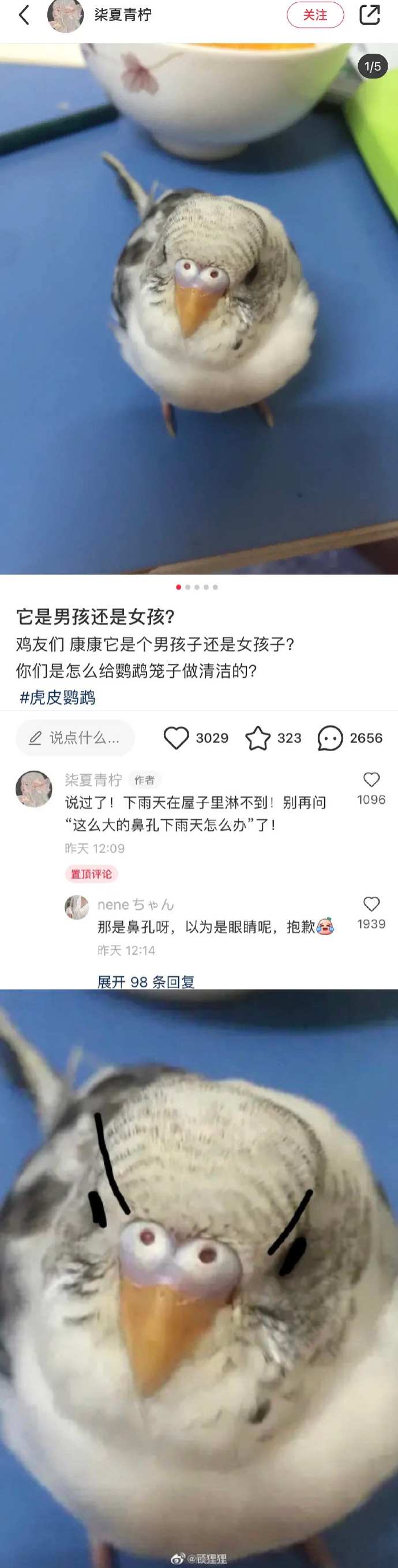The width and height of the screenshot is (398, 1568).
Task: Open nene ちゃん's avatar
Action: coord(77,907)
